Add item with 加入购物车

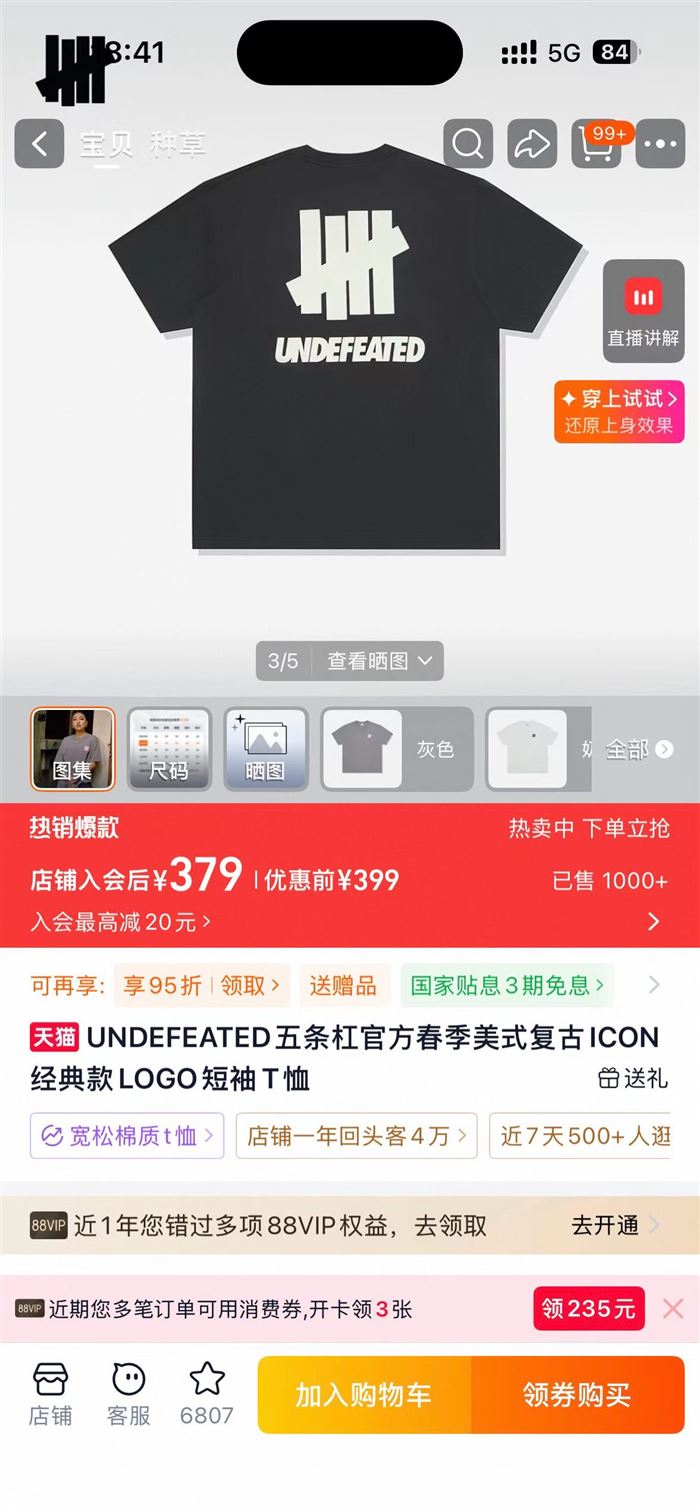pos(364,1395)
